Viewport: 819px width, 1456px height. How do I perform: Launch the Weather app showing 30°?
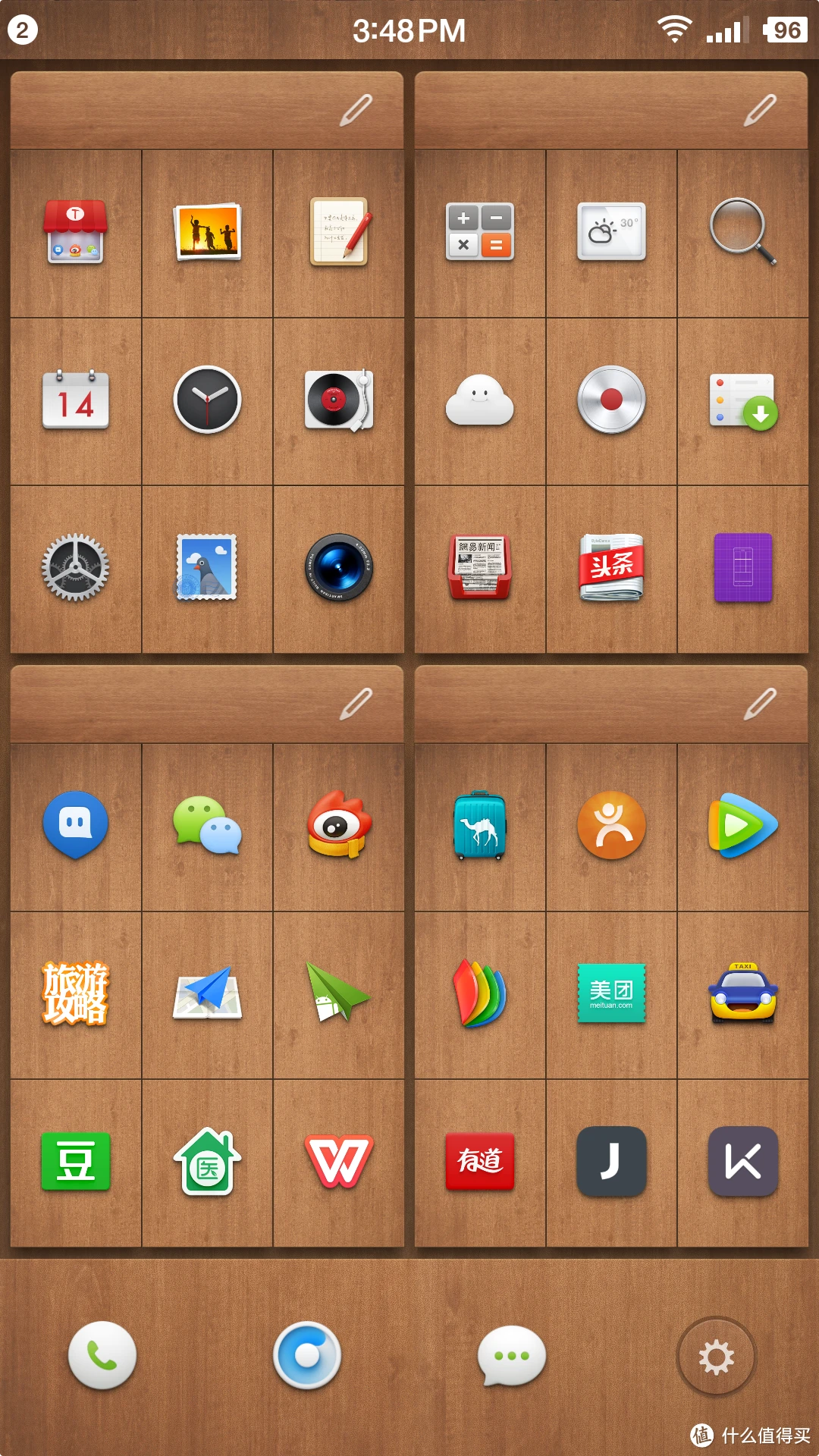click(x=611, y=232)
